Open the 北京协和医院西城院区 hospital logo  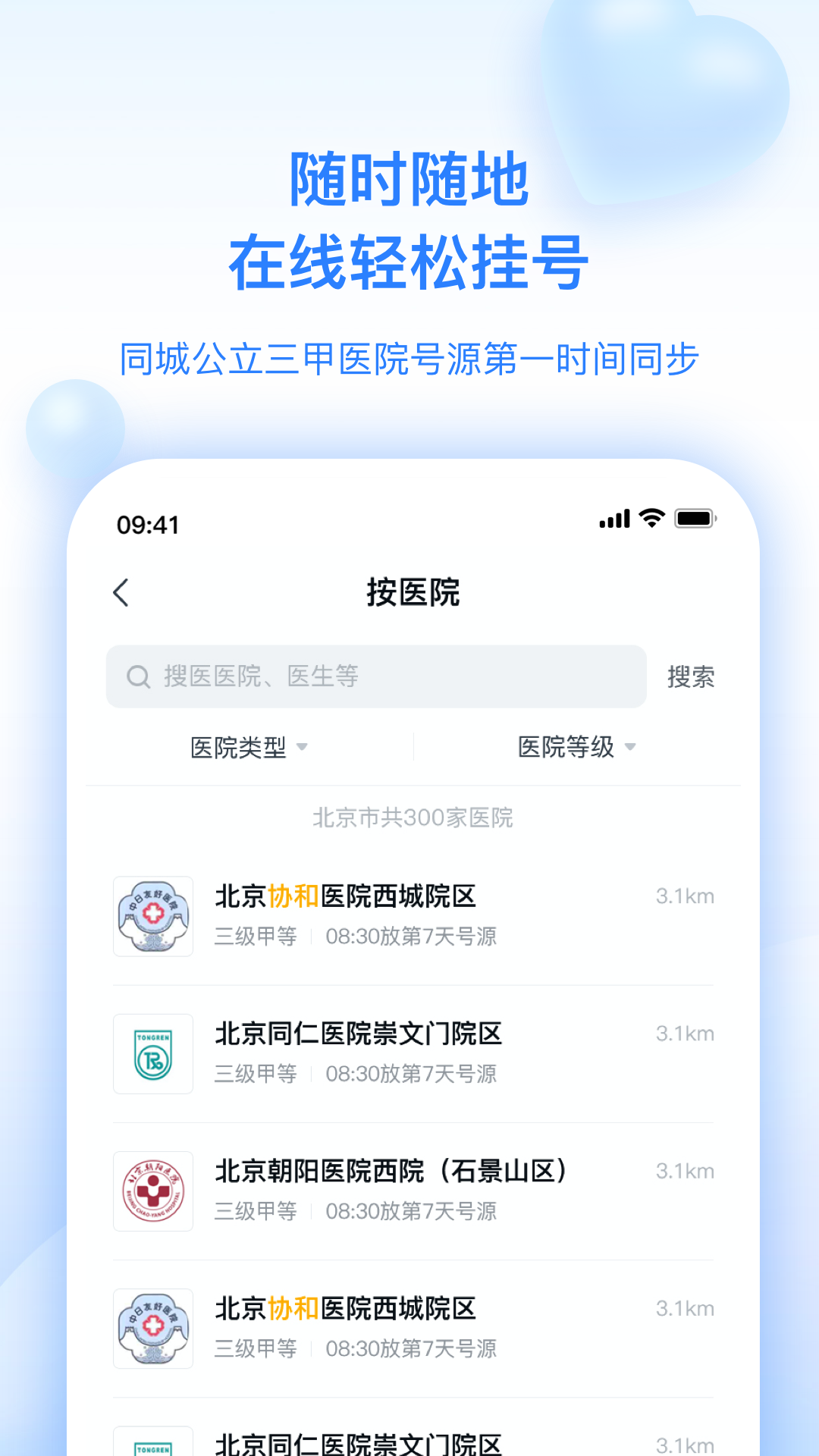click(152, 916)
